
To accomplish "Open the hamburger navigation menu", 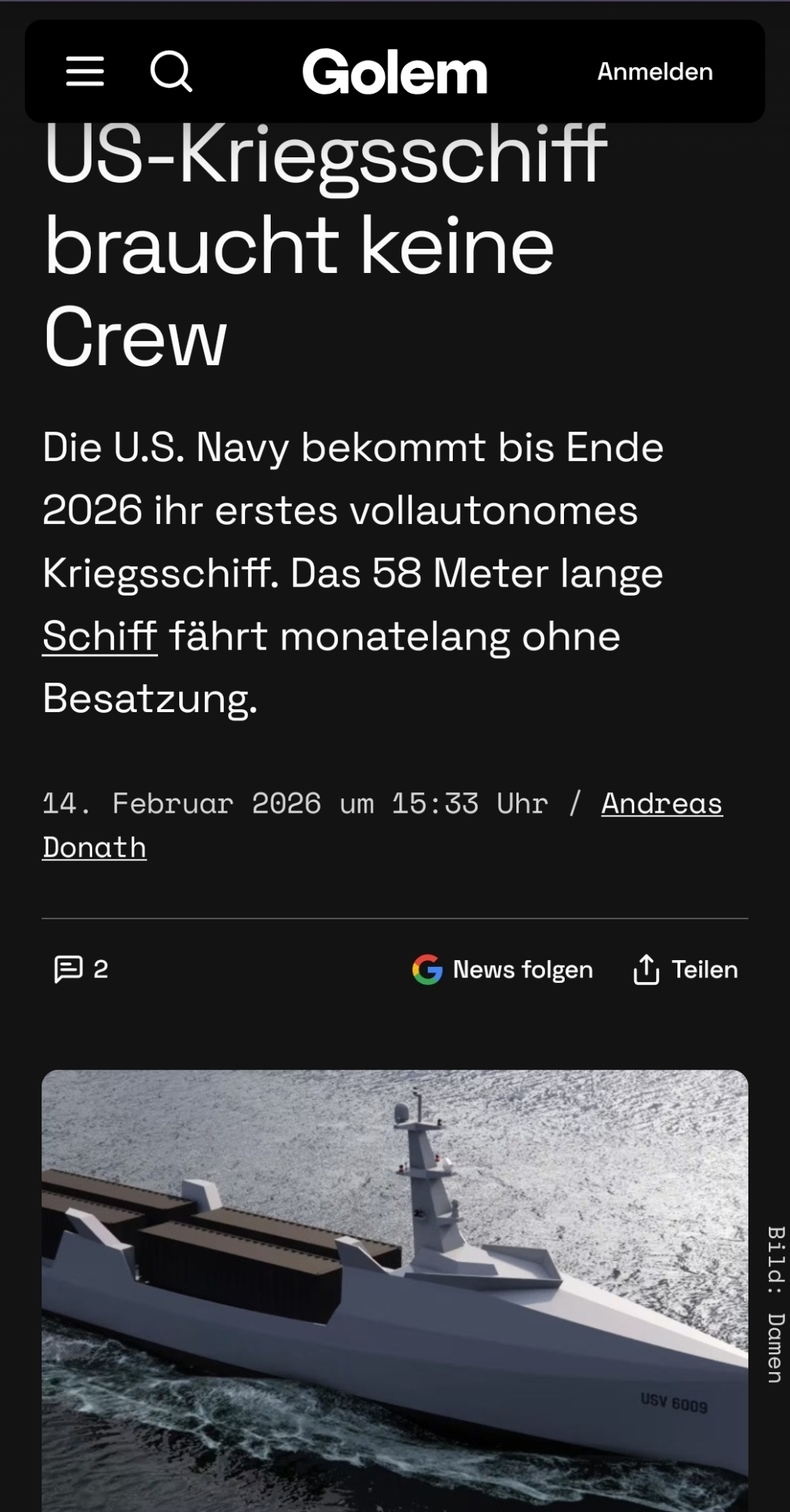I will (85, 72).
